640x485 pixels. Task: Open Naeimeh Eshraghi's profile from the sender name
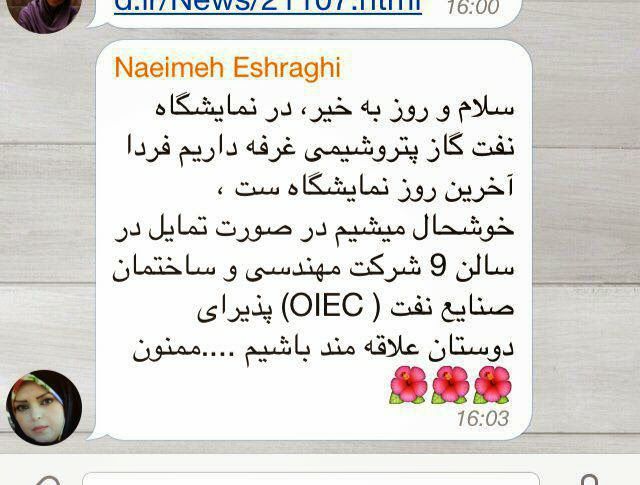[226, 67]
